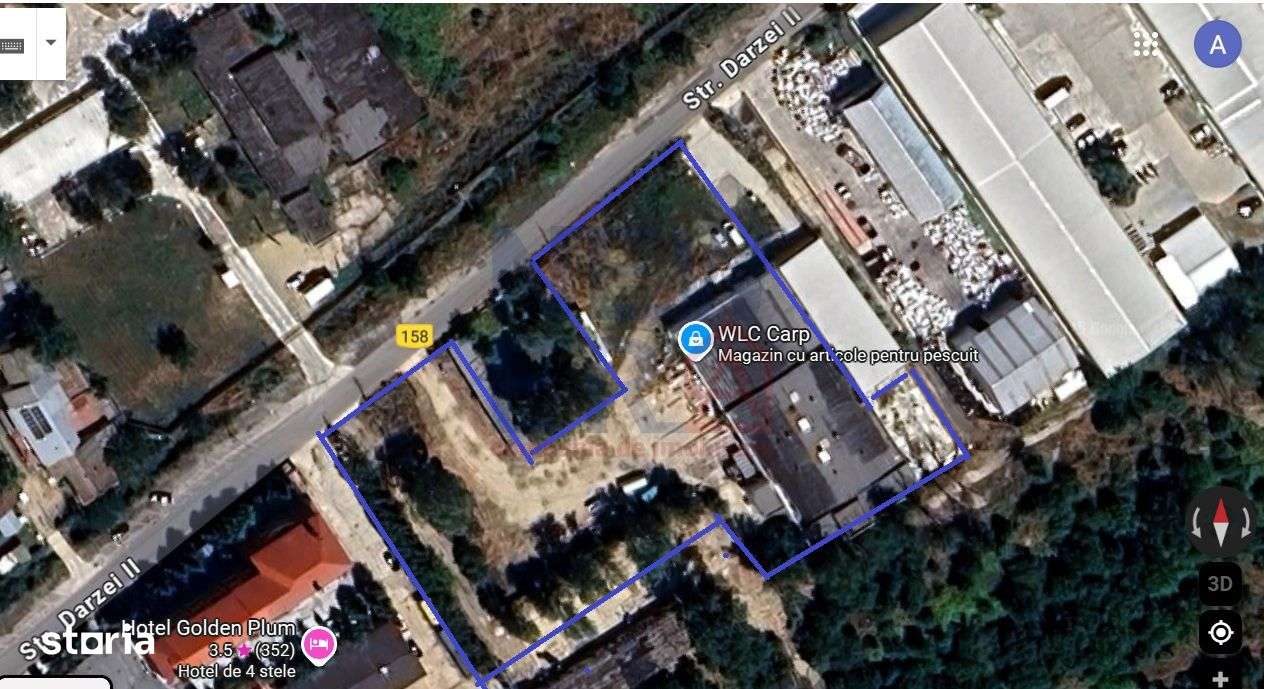Center map on my location

point(1220,632)
